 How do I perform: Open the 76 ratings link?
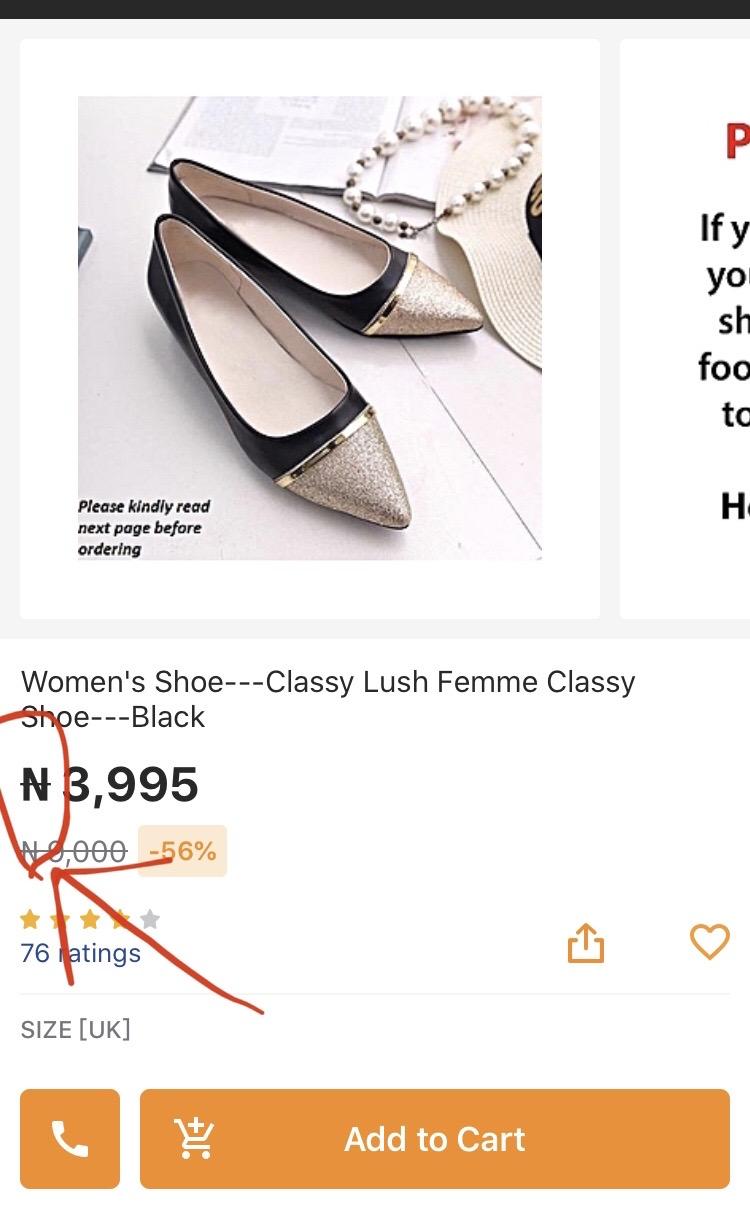(81, 953)
